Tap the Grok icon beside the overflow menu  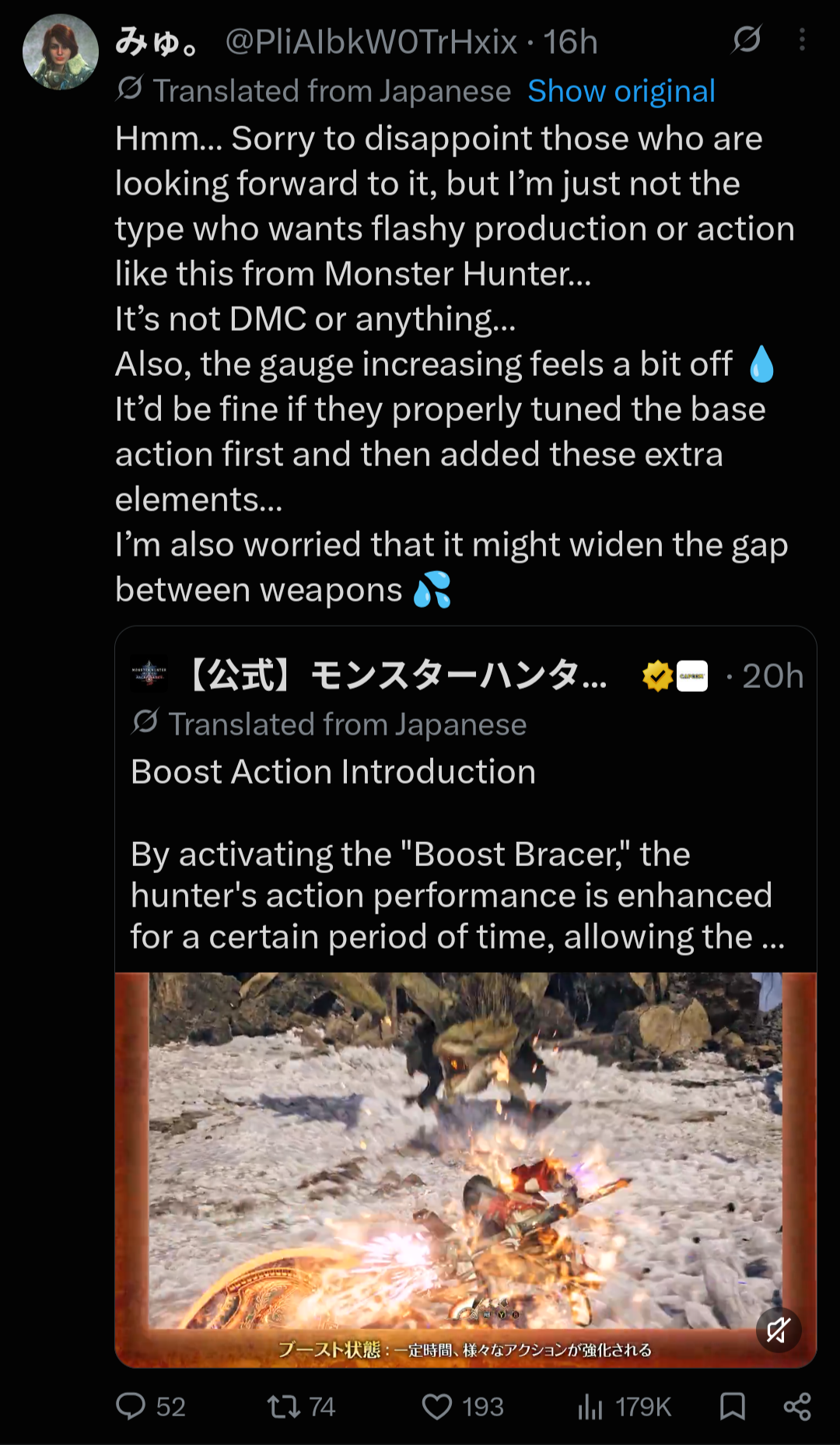coord(746,39)
